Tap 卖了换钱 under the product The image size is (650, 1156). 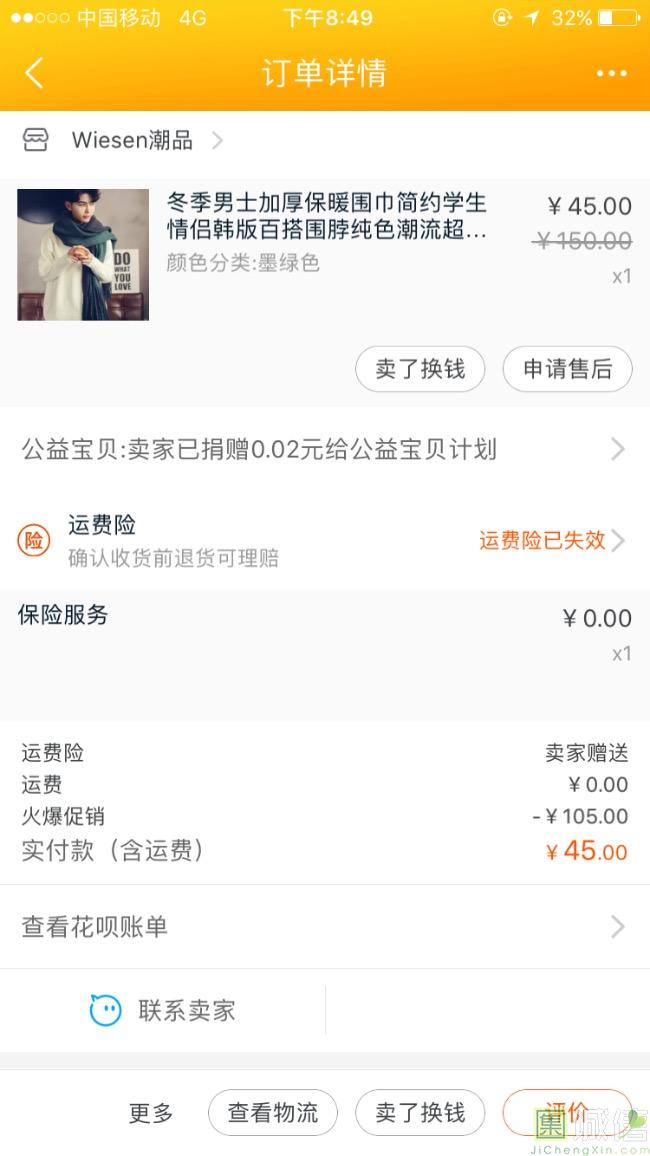(420, 369)
